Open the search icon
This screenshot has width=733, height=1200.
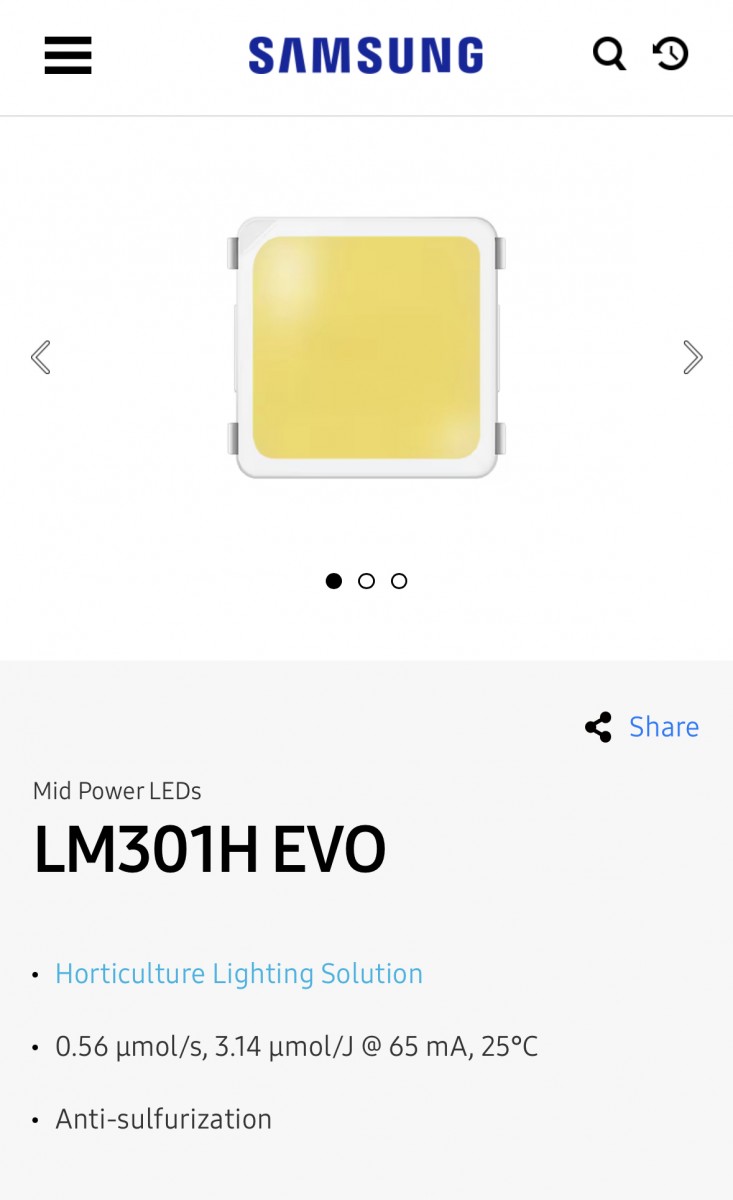(609, 53)
